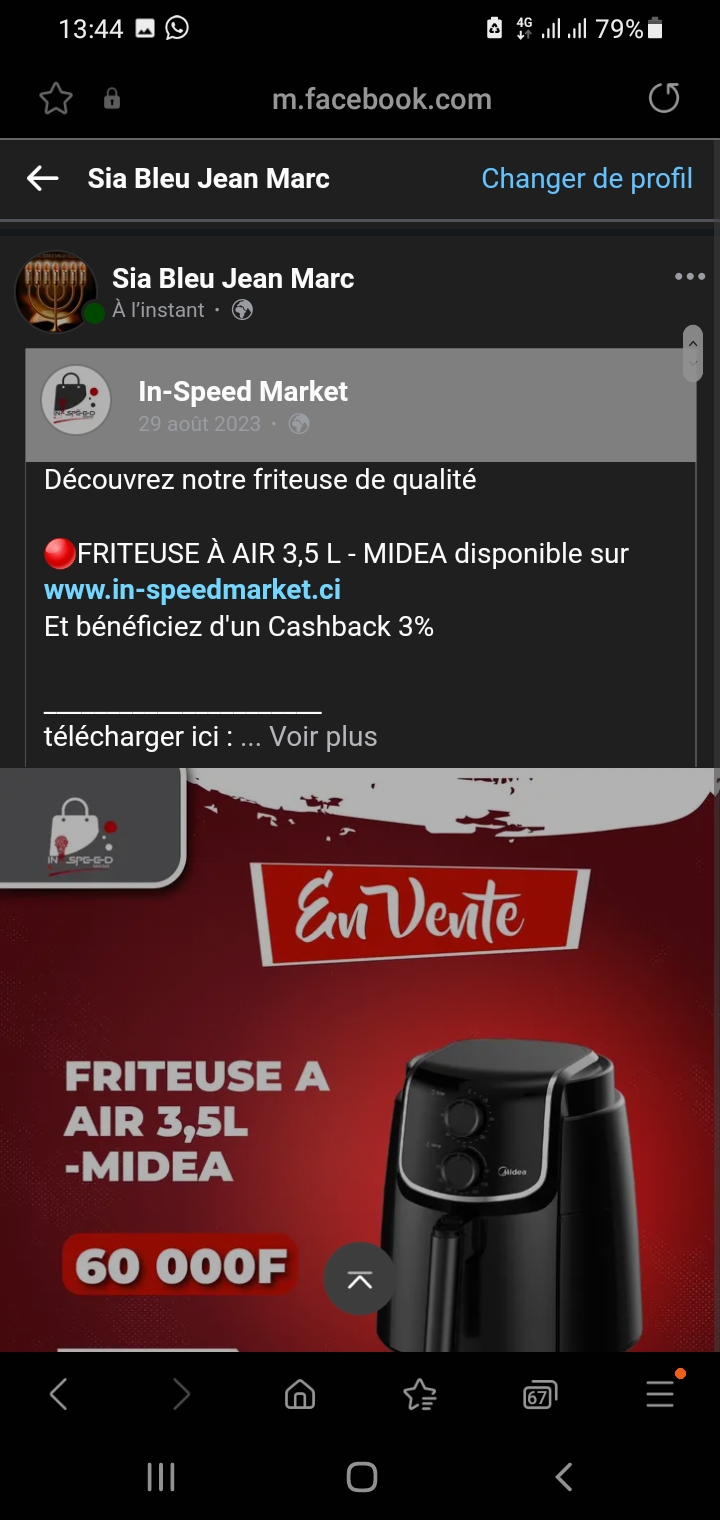The width and height of the screenshot is (720, 1520).
Task: Open the browser hamburger menu
Action: pos(660,1394)
